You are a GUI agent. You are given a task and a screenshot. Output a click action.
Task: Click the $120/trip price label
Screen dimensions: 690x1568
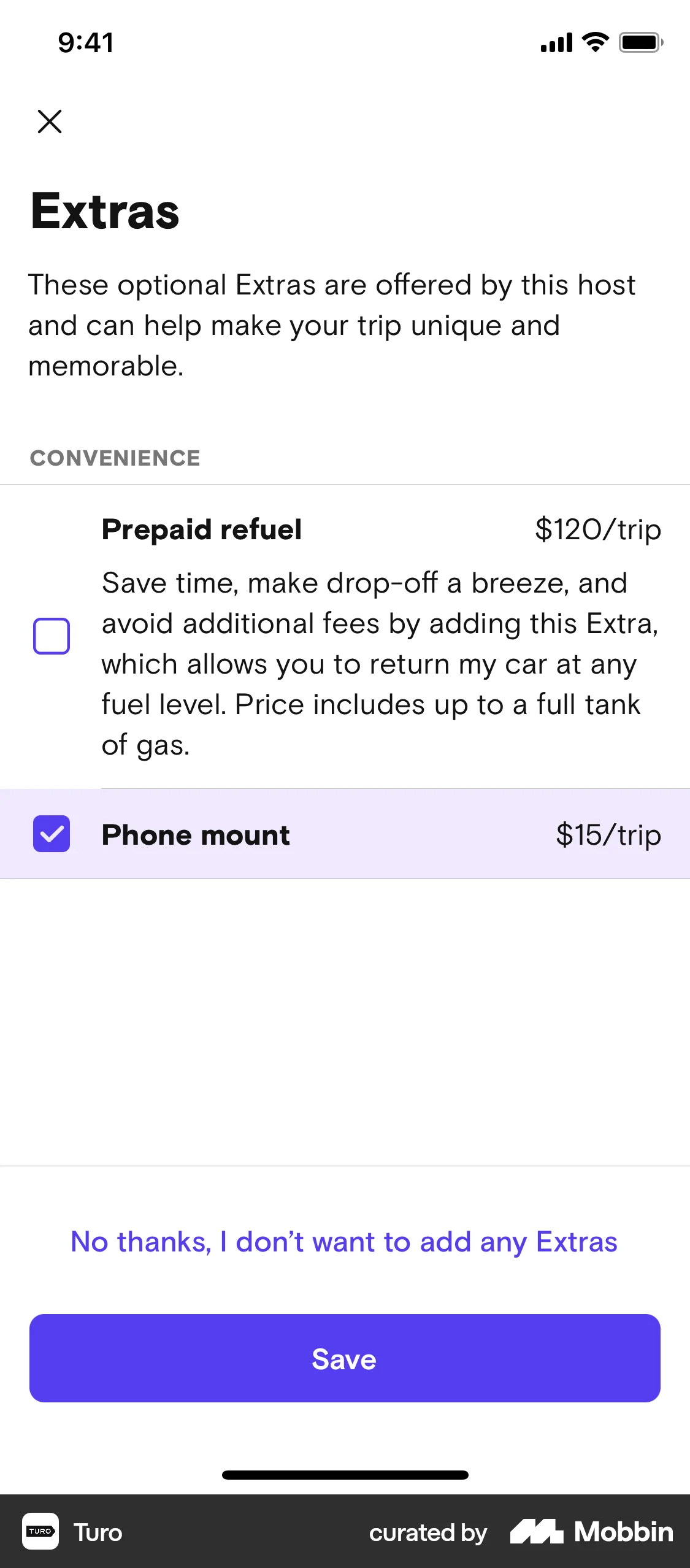coord(598,529)
